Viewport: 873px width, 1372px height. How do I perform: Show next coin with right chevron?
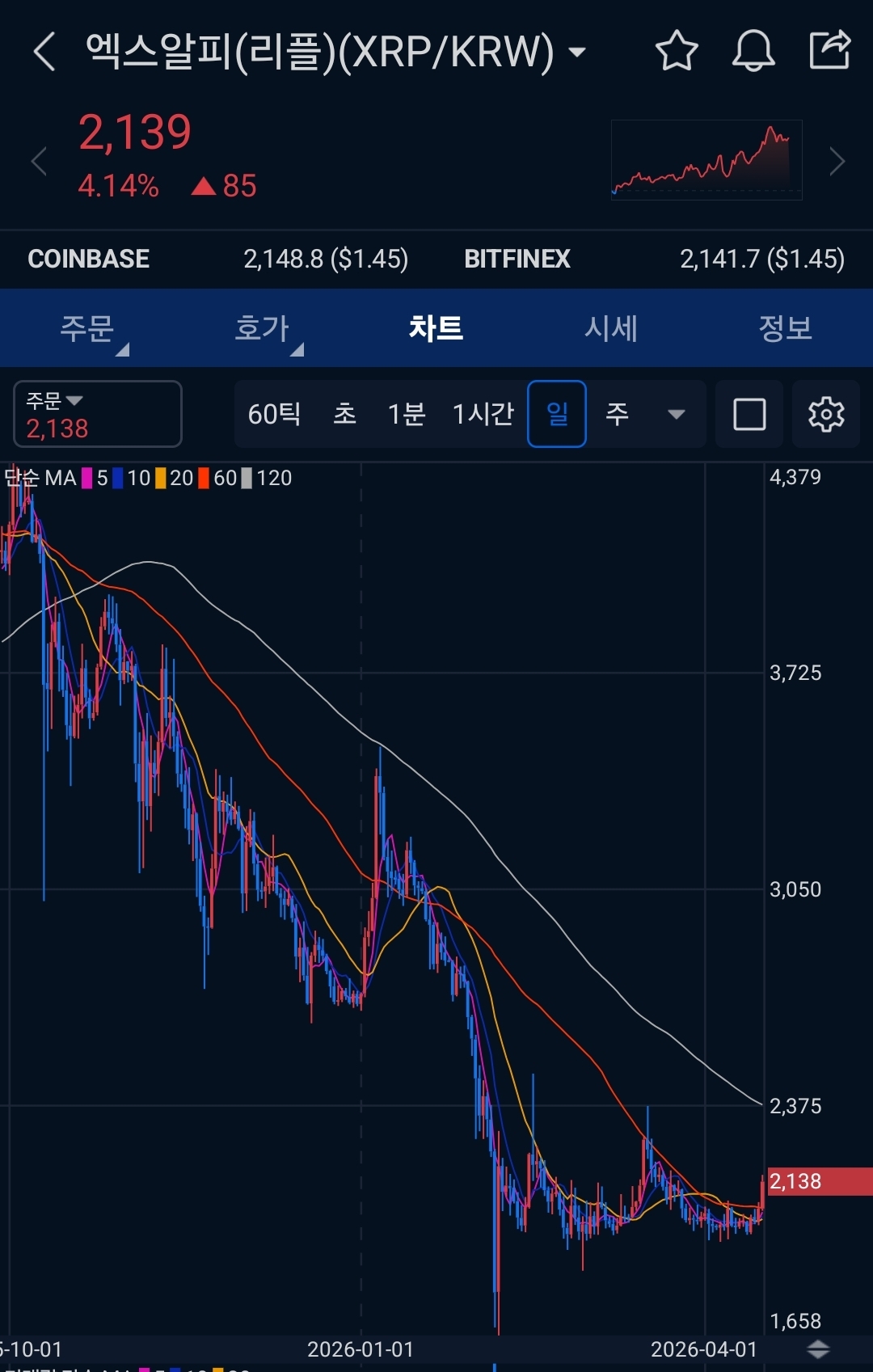click(x=837, y=162)
